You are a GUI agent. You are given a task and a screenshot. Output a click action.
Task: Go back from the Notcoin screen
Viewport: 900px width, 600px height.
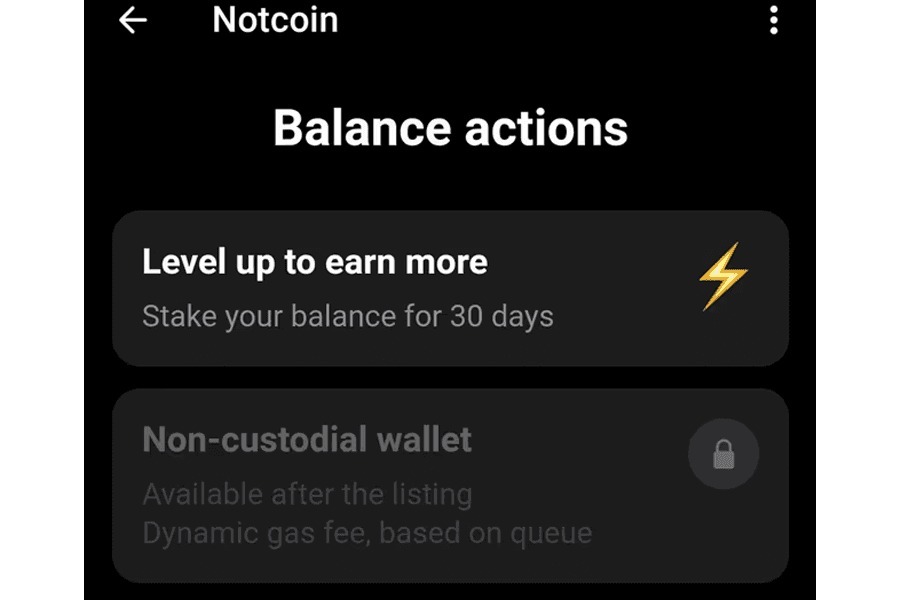133,21
